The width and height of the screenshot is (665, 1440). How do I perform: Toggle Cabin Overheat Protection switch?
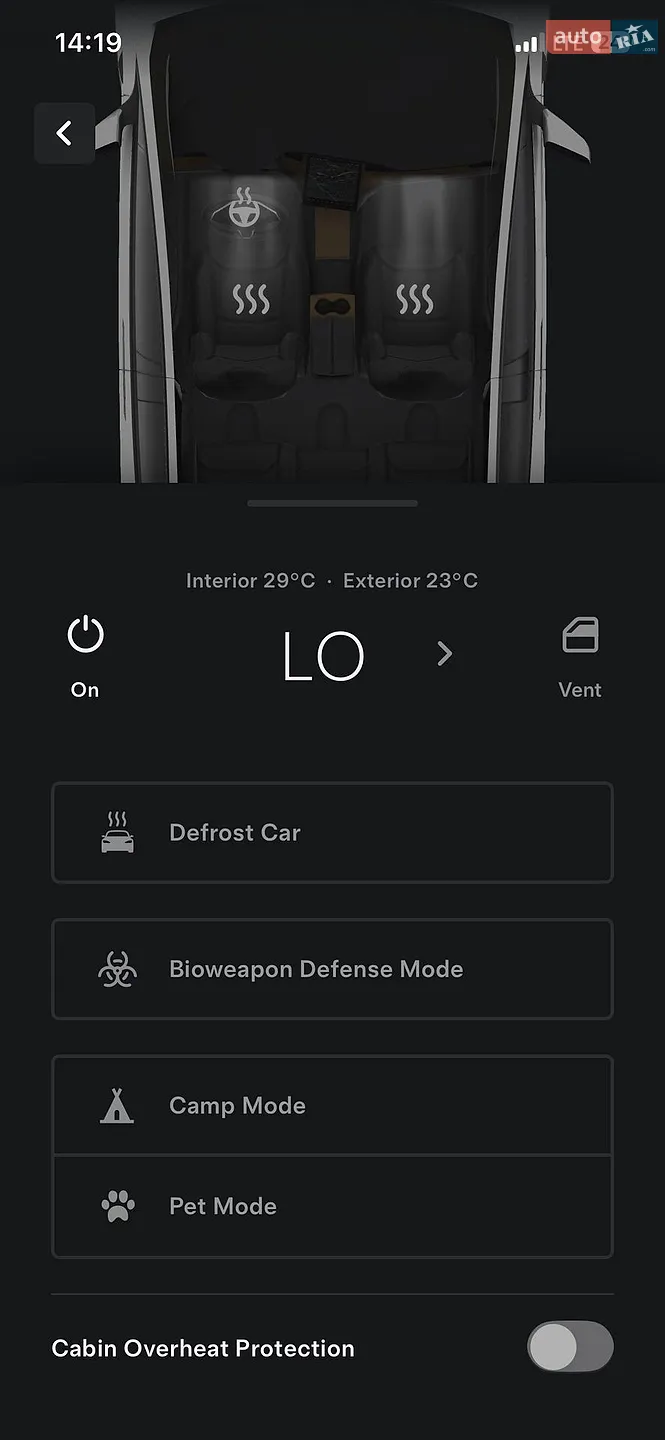coord(570,1347)
